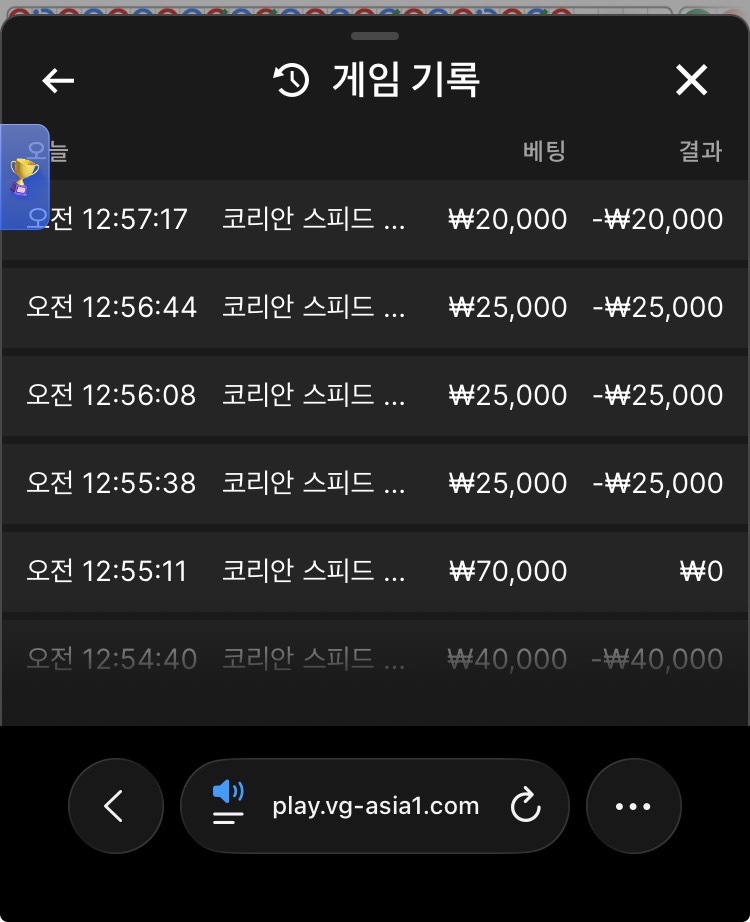Close the 게임 기록 game history panel
The height and width of the screenshot is (922, 750).
point(691,80)
